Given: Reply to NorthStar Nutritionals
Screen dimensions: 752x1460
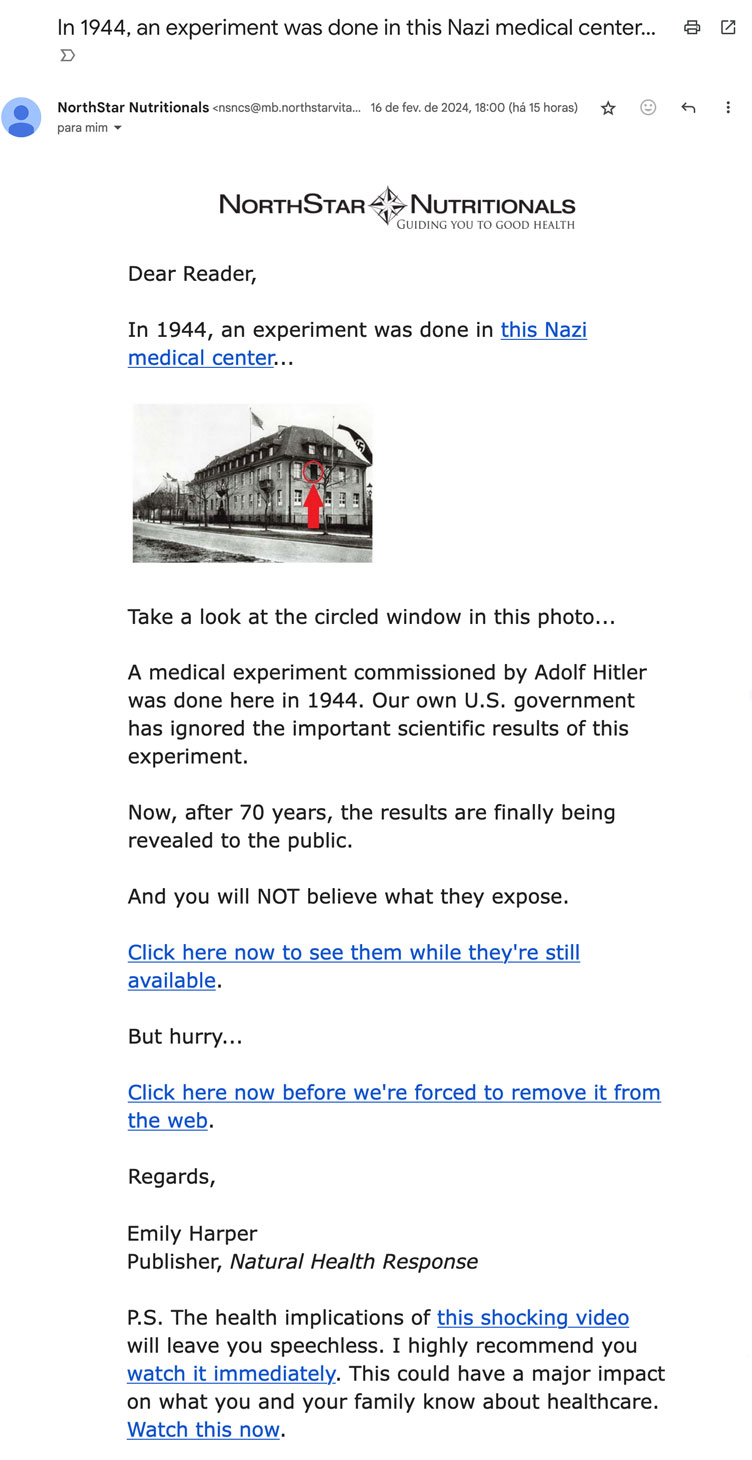Looking at the screenshot, I should pos(688,108).
